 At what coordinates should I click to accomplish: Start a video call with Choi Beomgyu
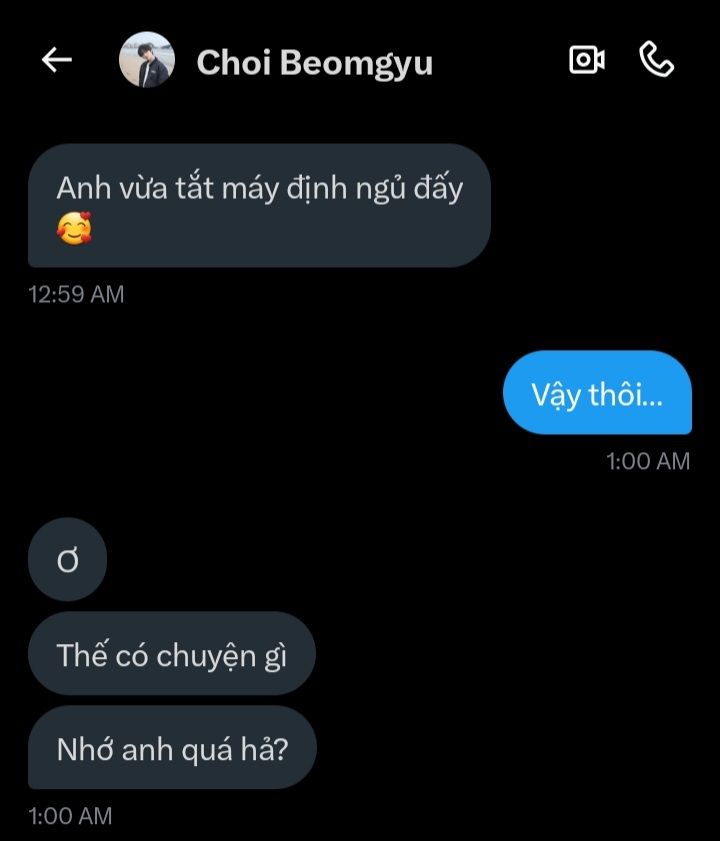pyautogui.click(x=586, y=61)
